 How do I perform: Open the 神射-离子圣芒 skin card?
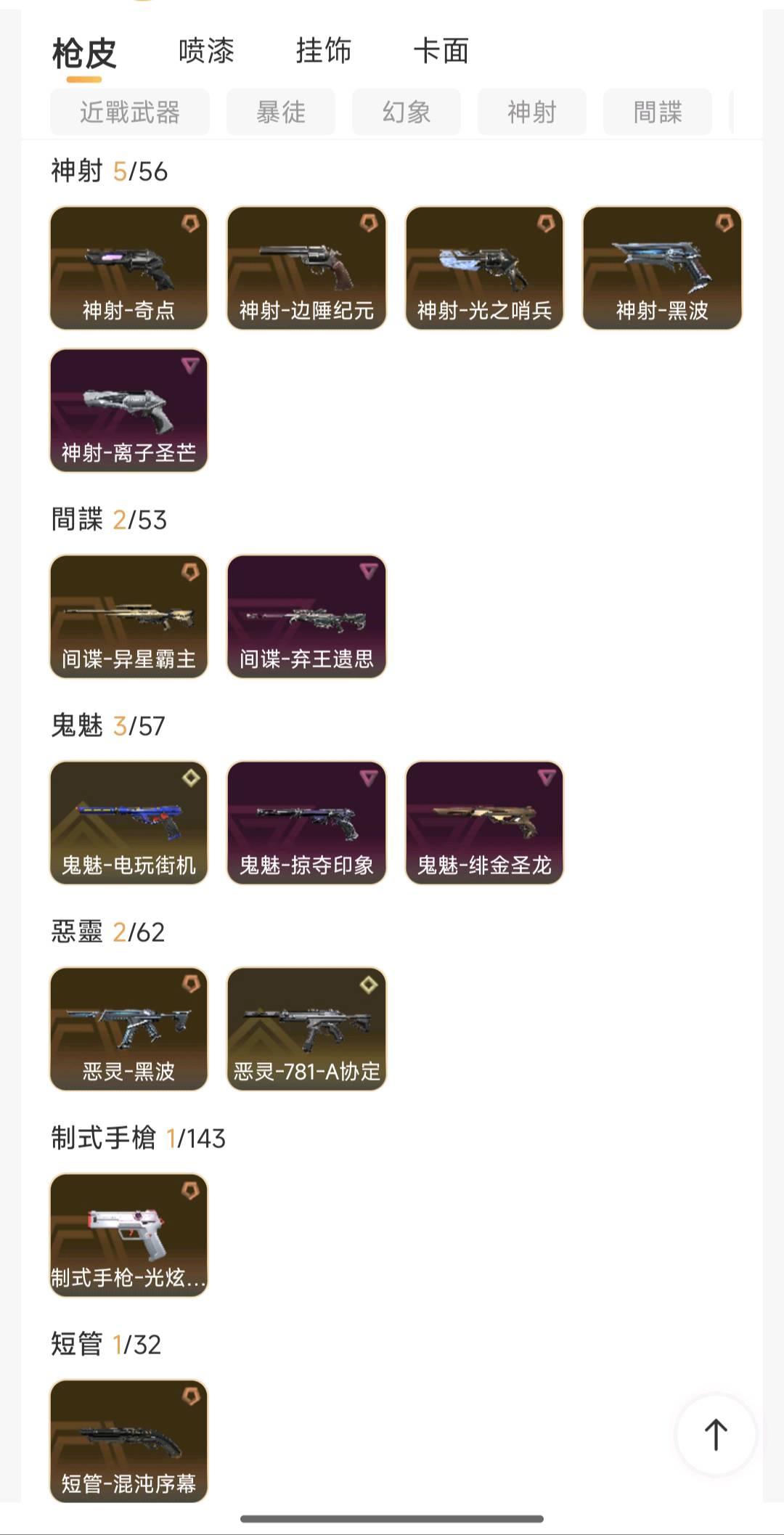[129, 410]
